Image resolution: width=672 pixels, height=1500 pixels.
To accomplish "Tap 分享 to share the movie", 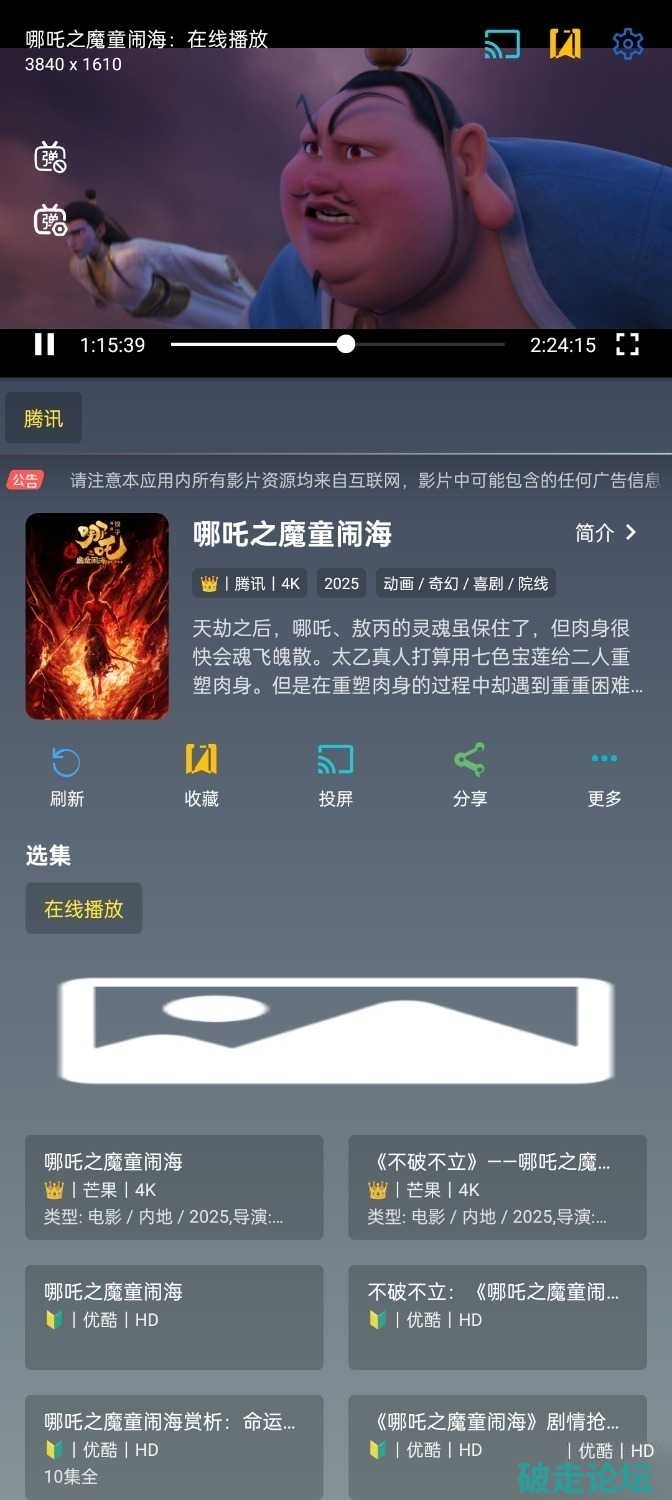I will pos(470,775).
